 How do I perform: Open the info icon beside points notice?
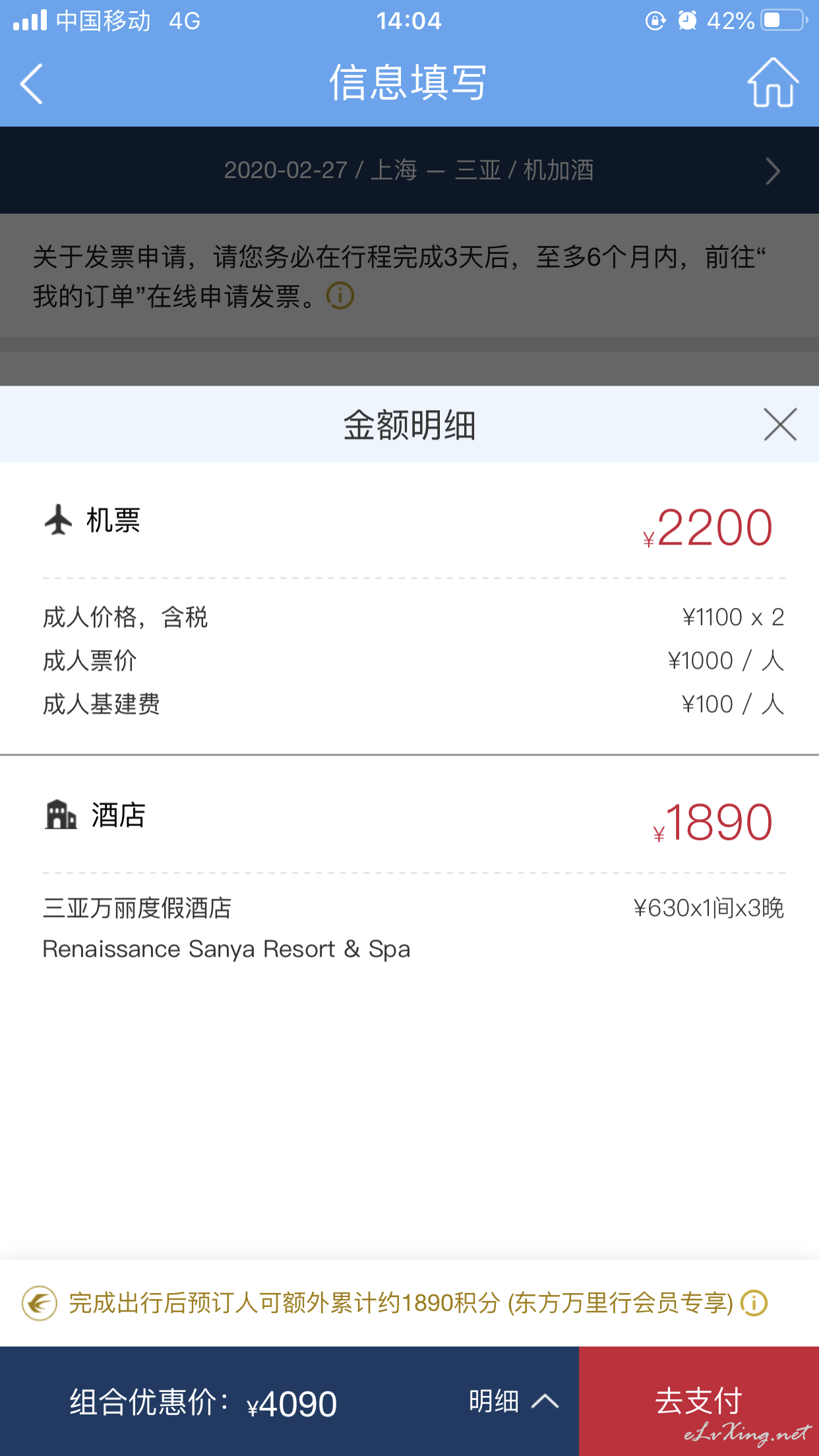[754, 1303]
